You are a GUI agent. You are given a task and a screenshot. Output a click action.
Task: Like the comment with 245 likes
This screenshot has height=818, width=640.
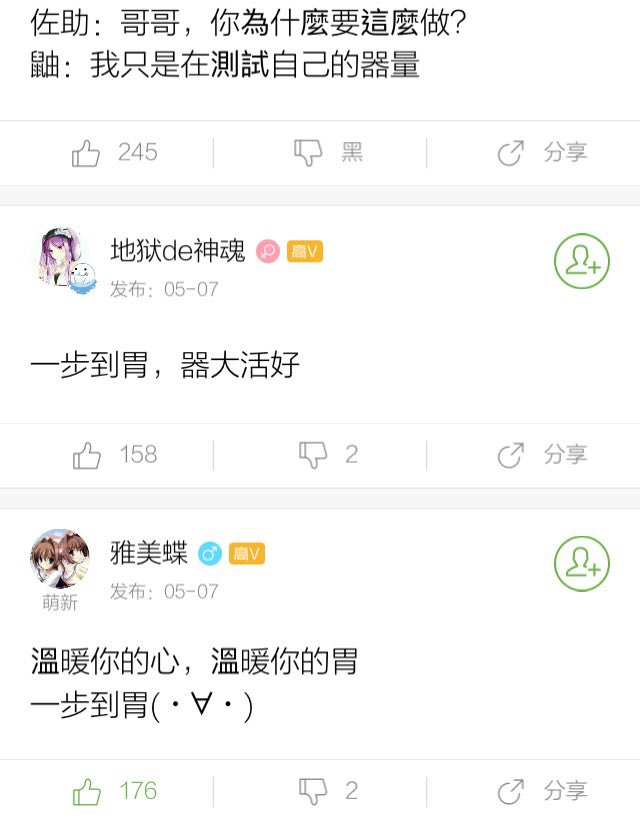[x=88, y=153]
